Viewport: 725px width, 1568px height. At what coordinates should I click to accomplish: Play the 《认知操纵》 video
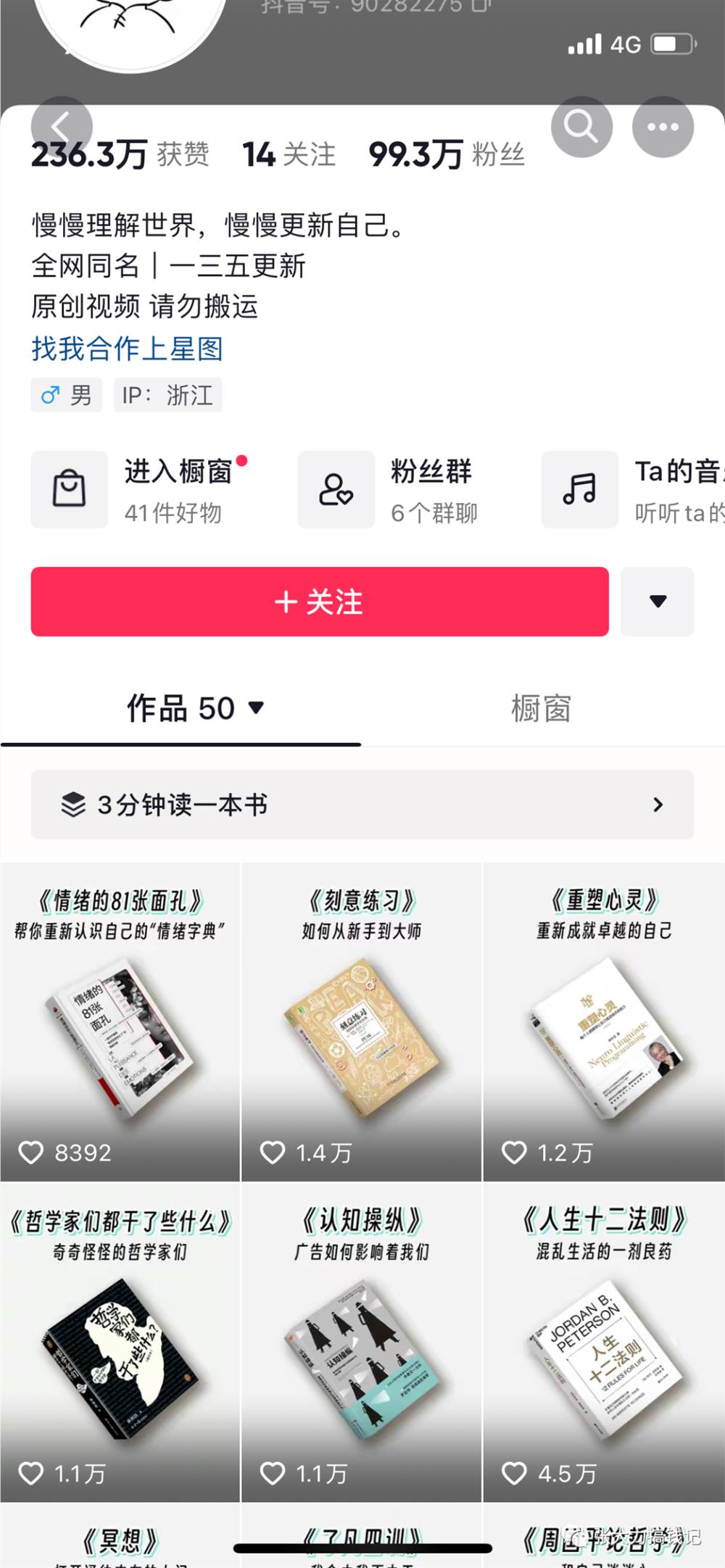[x=362, y=1341]
